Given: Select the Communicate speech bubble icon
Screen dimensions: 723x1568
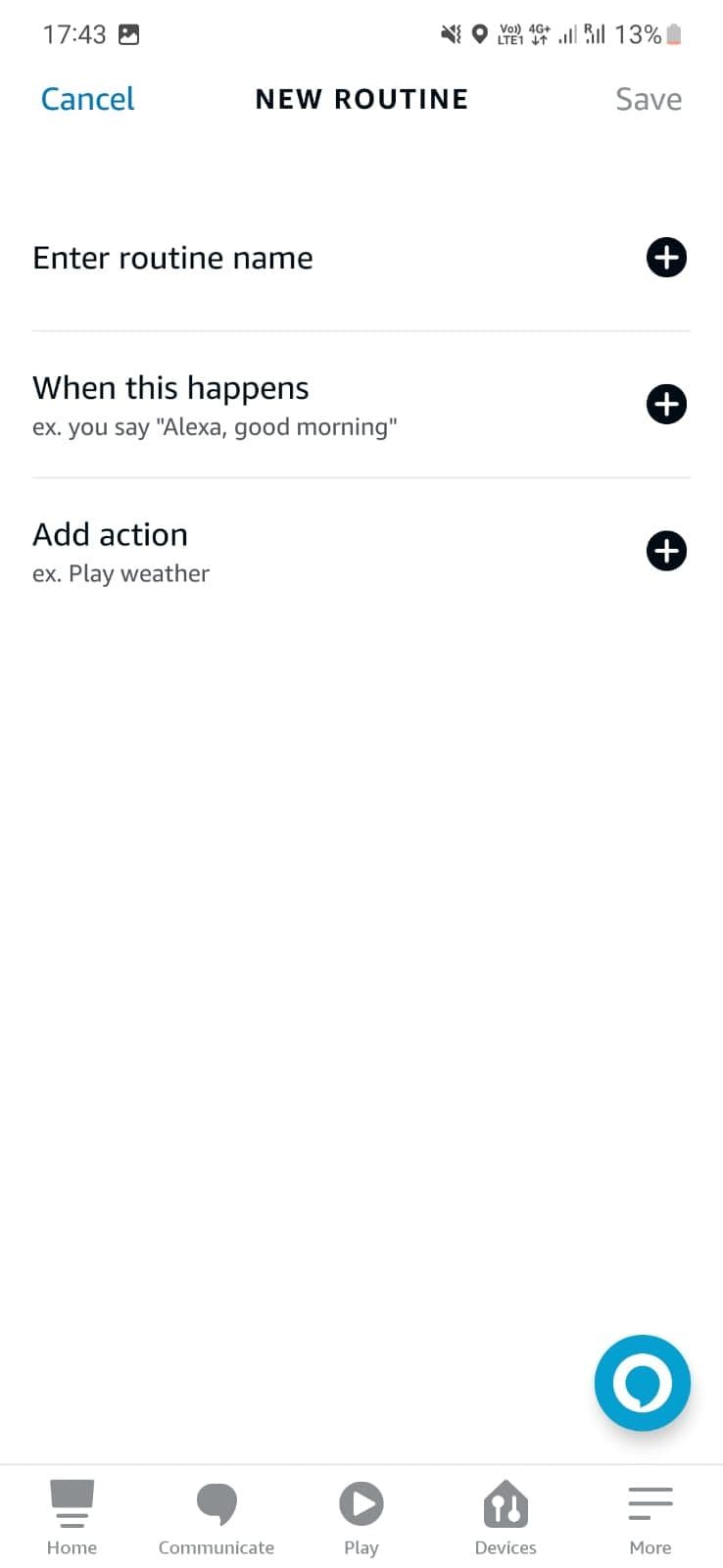Looking at the screenshot, I should (x=217, y=1501).
